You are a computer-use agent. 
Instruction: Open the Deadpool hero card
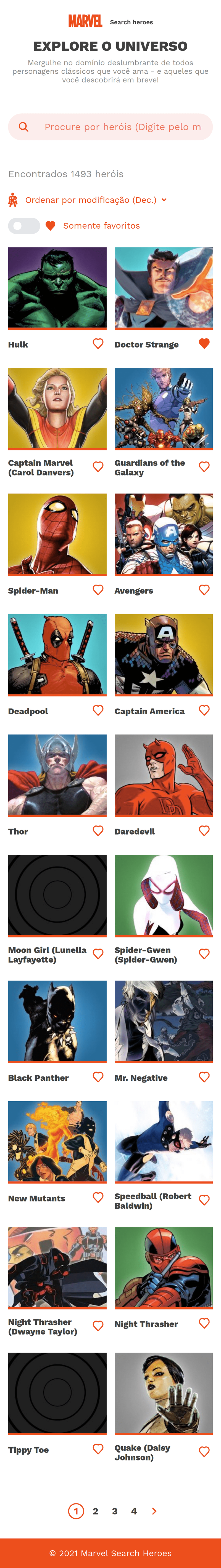click(57, 654)
